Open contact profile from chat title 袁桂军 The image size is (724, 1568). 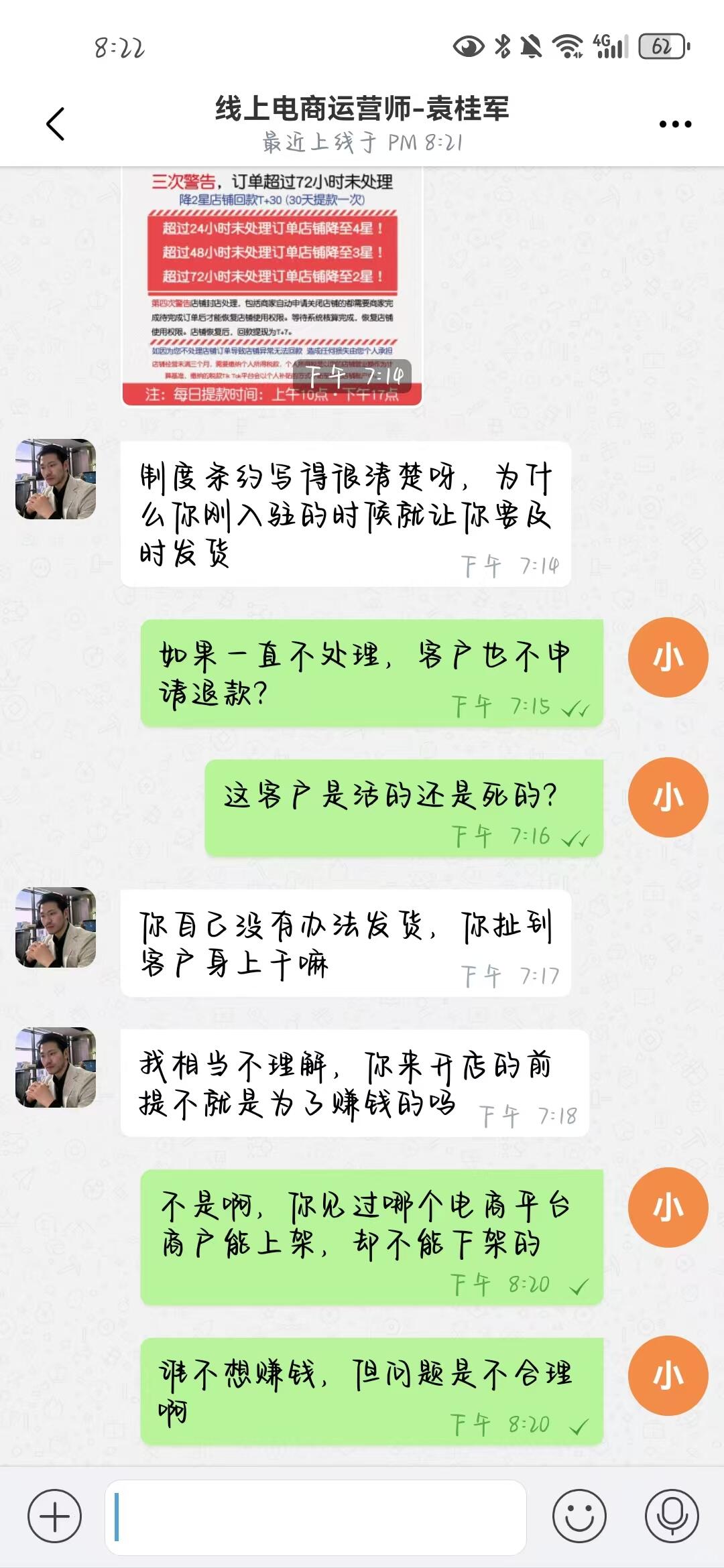click(x=362, y=109)
